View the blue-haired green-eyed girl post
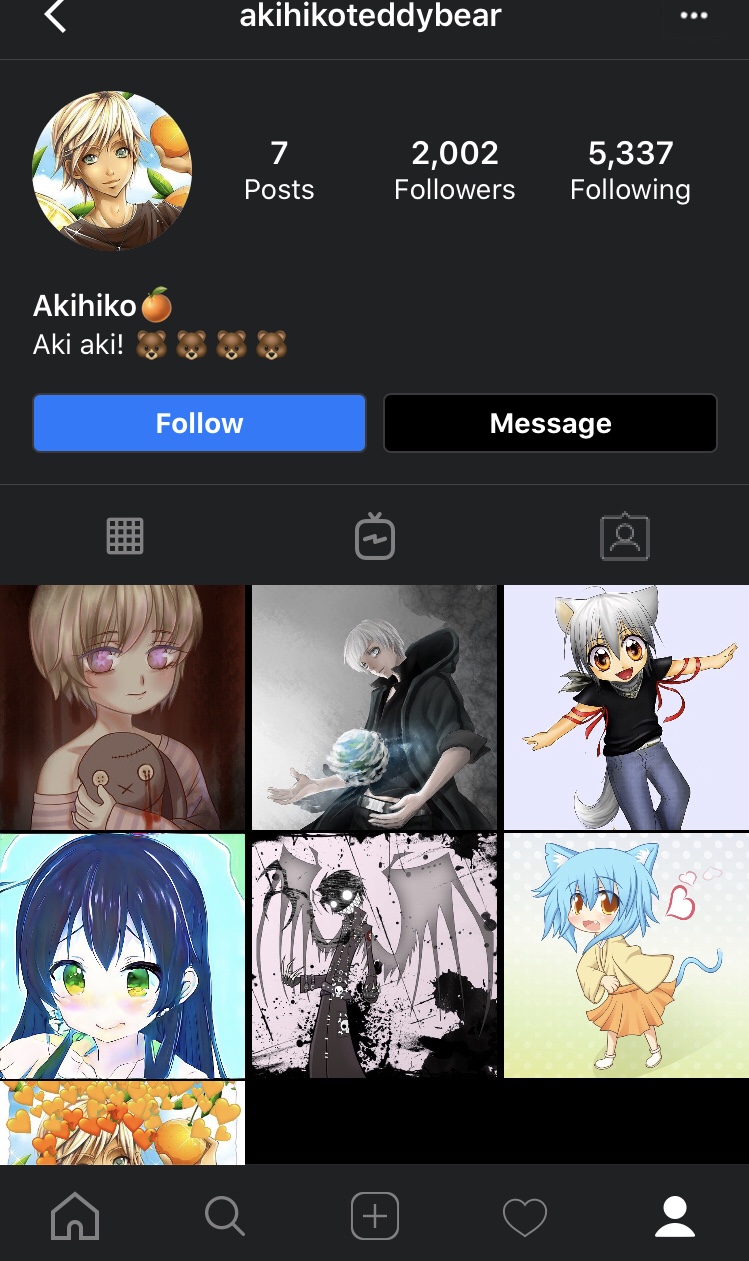Screen dimensions: 749x1261 [x=122, y=955]
